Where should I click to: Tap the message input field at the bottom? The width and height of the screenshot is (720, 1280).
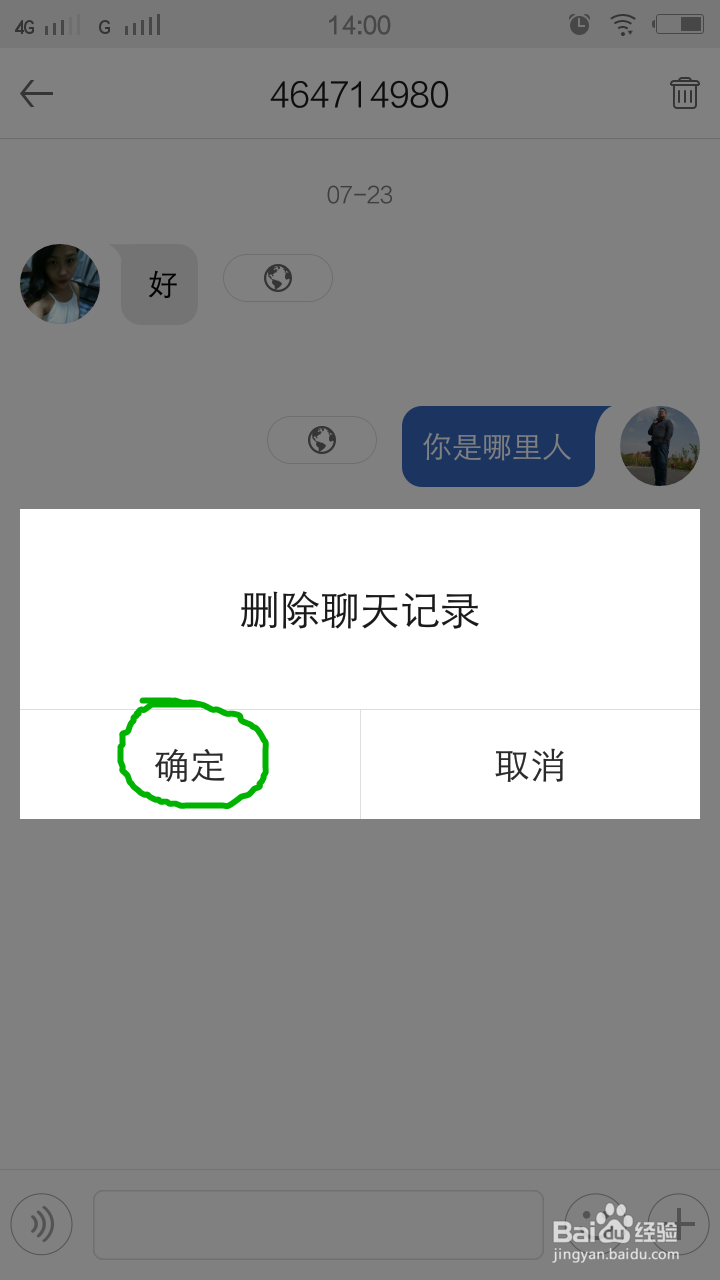pos(318,1223)
